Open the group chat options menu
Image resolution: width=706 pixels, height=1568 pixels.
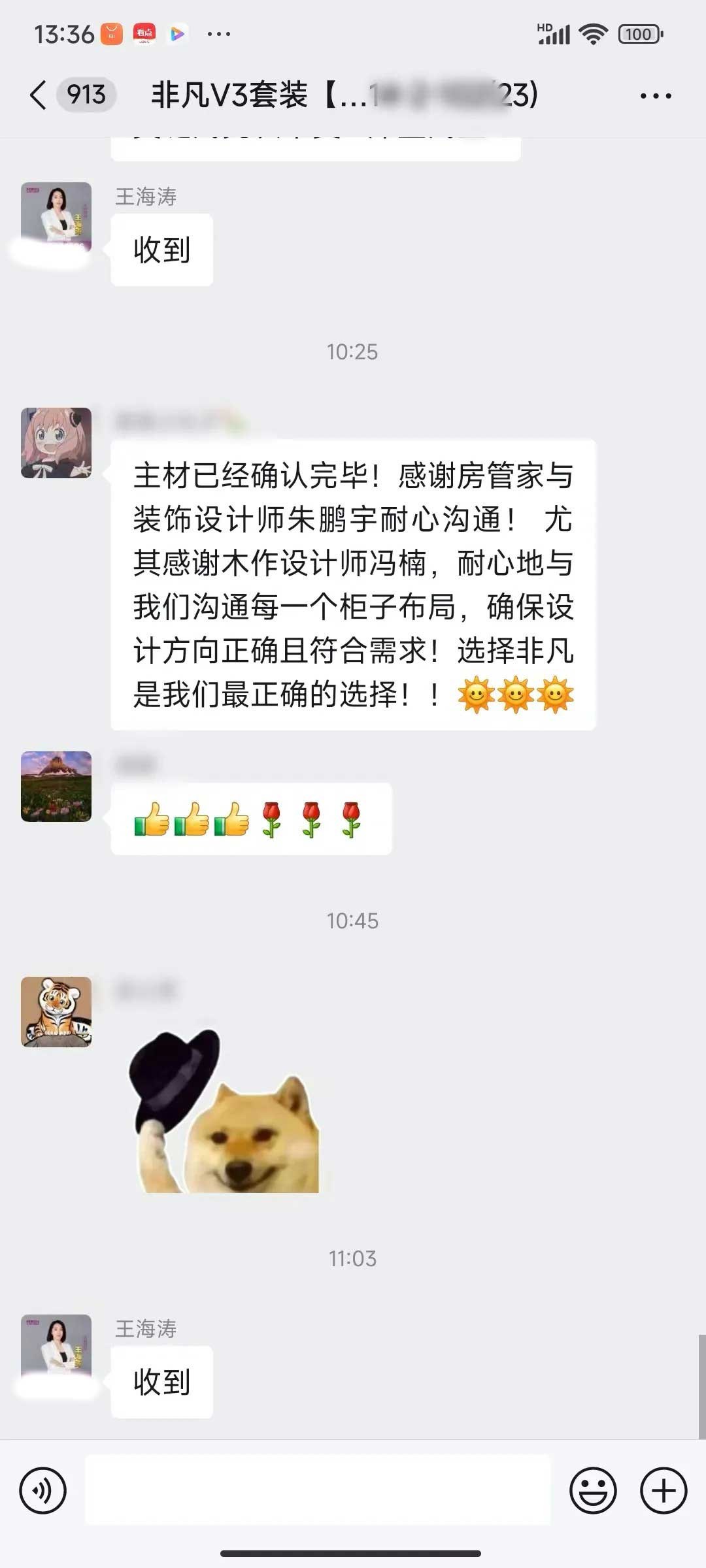[655, 96]
